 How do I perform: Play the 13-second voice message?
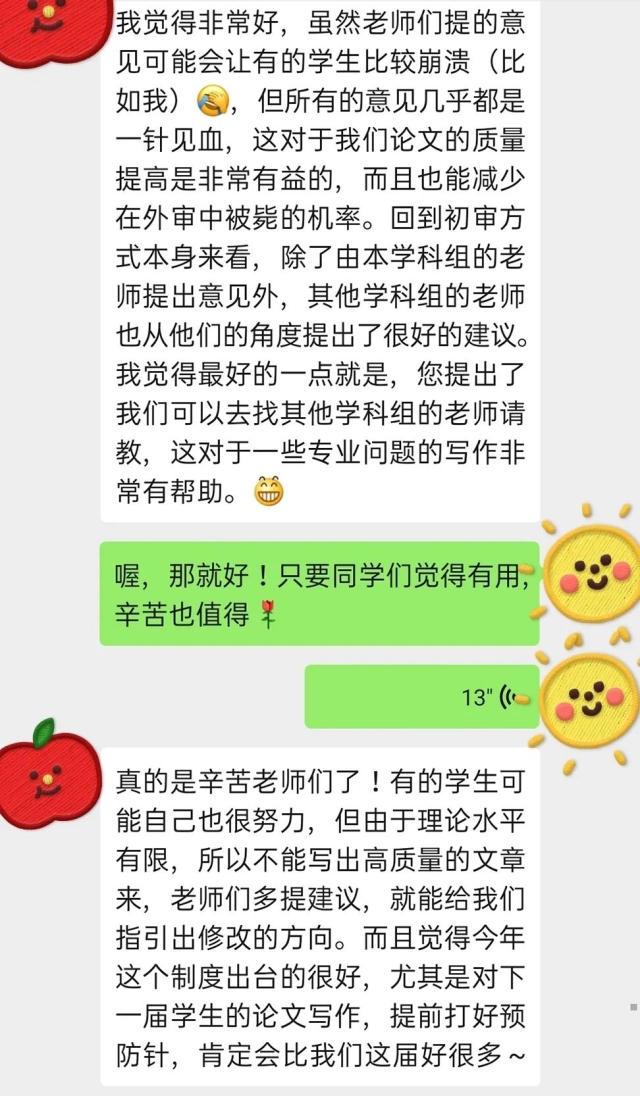coord(422,696)
